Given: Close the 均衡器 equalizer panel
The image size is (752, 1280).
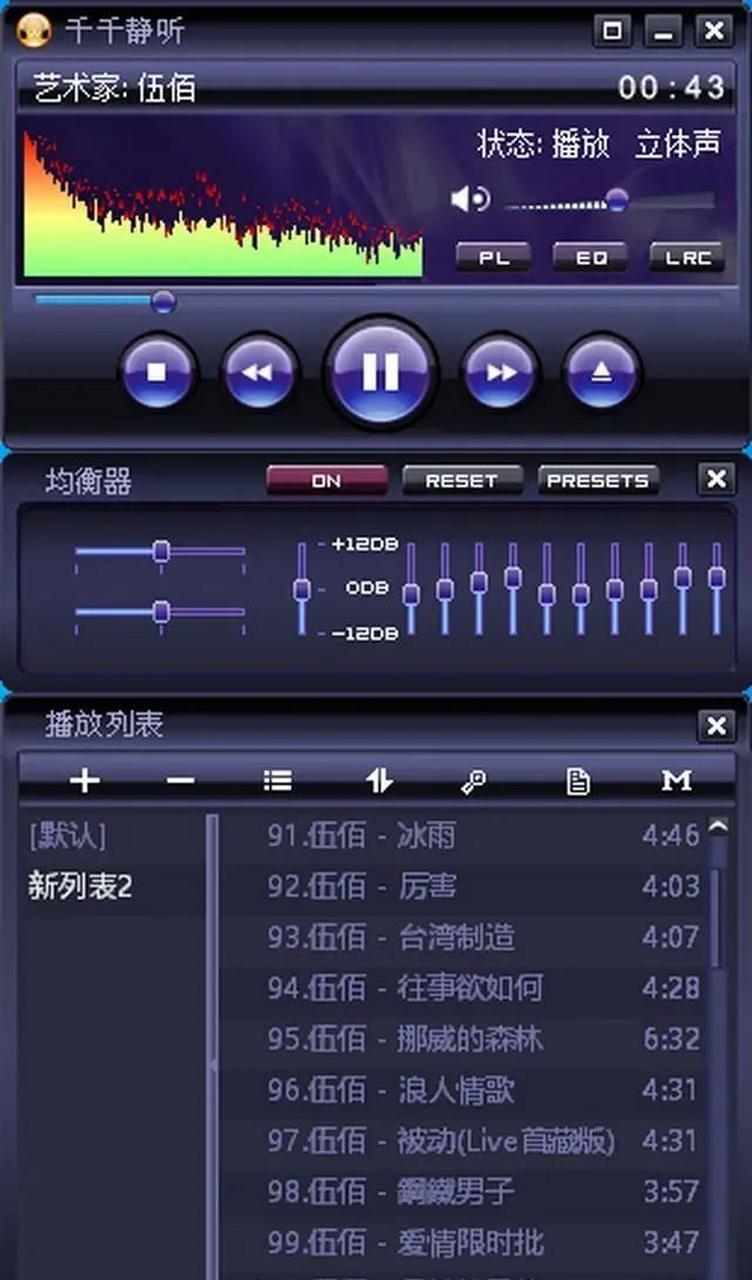Looking at the screenshot, I should [x=716, y=479].
